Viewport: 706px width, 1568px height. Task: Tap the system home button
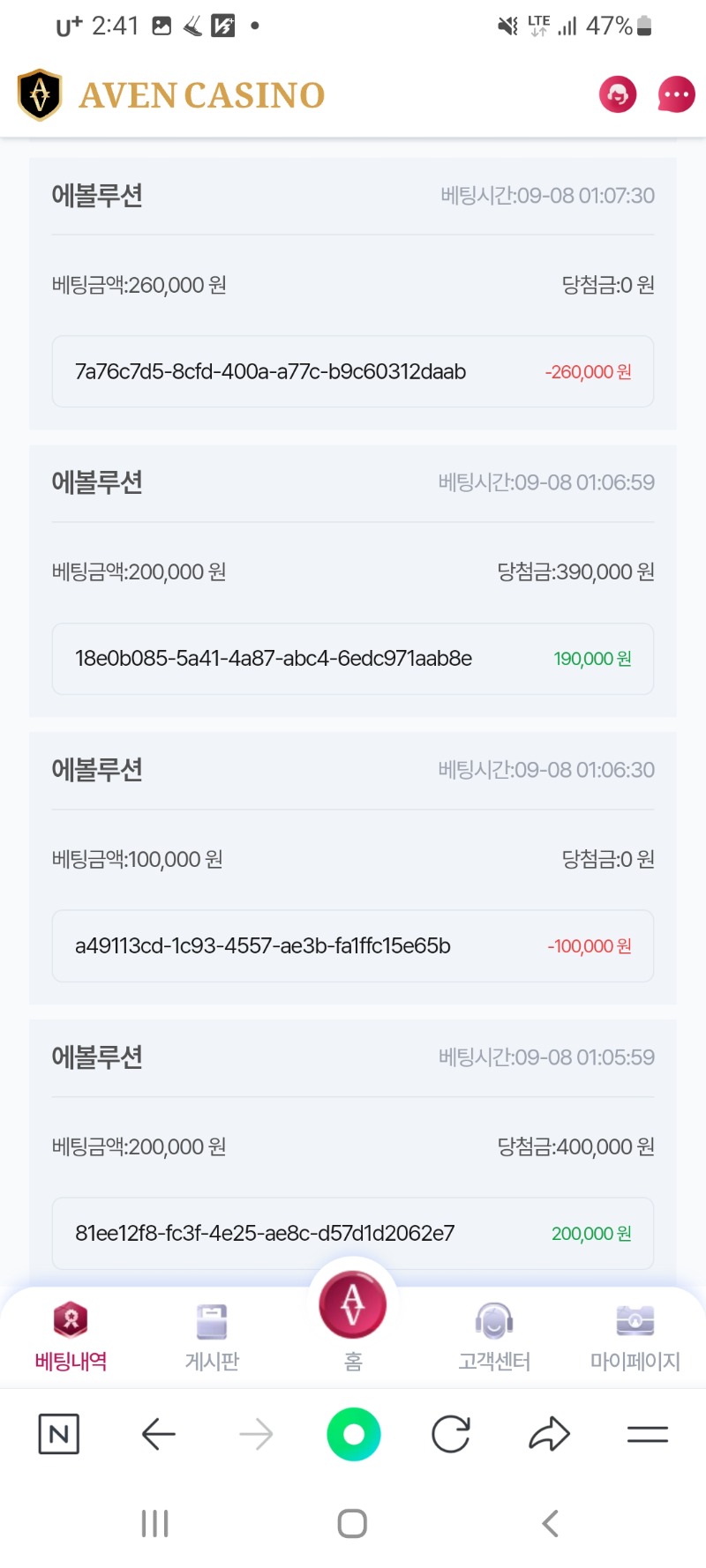click(x=352, y=1523)
